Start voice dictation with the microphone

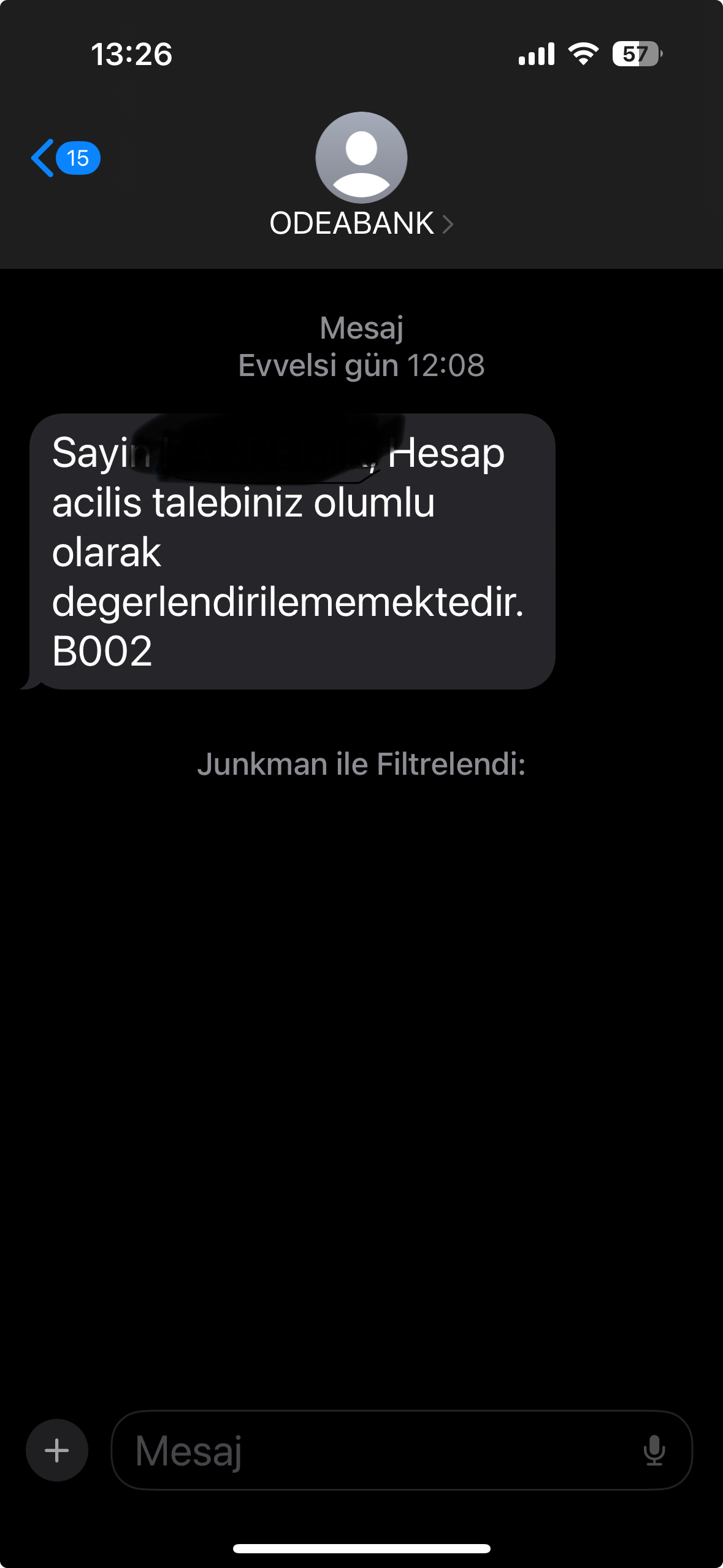pyautogui.click(x=654, y=1450)
